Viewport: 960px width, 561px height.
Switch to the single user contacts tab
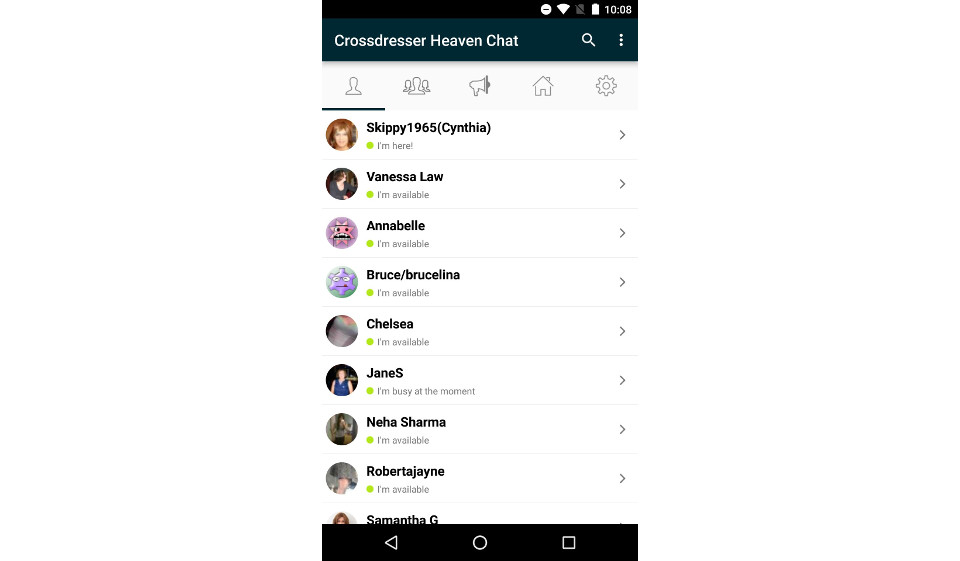[353, 86]
